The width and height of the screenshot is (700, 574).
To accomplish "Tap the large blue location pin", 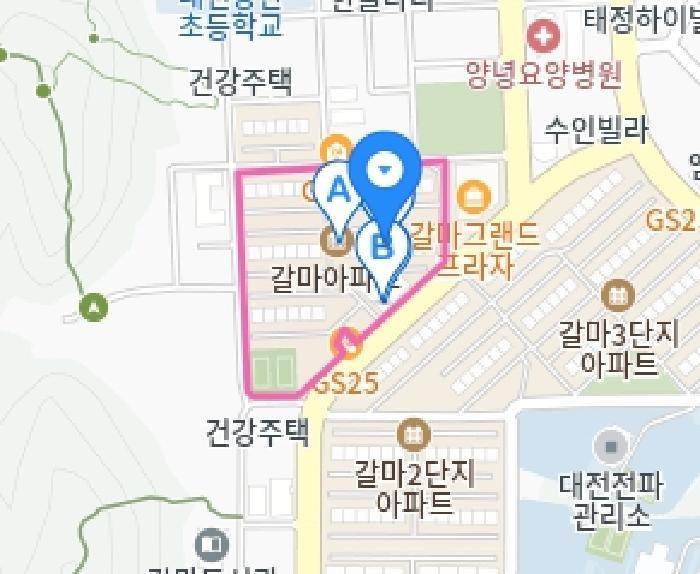I will click(x=385, y=174).
